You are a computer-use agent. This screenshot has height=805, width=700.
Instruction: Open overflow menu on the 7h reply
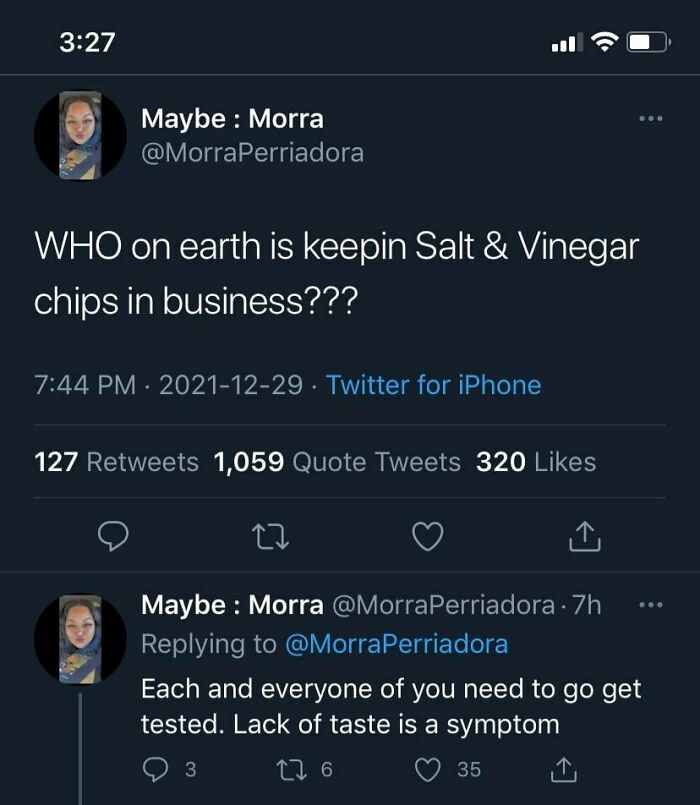tap(651, 605)
